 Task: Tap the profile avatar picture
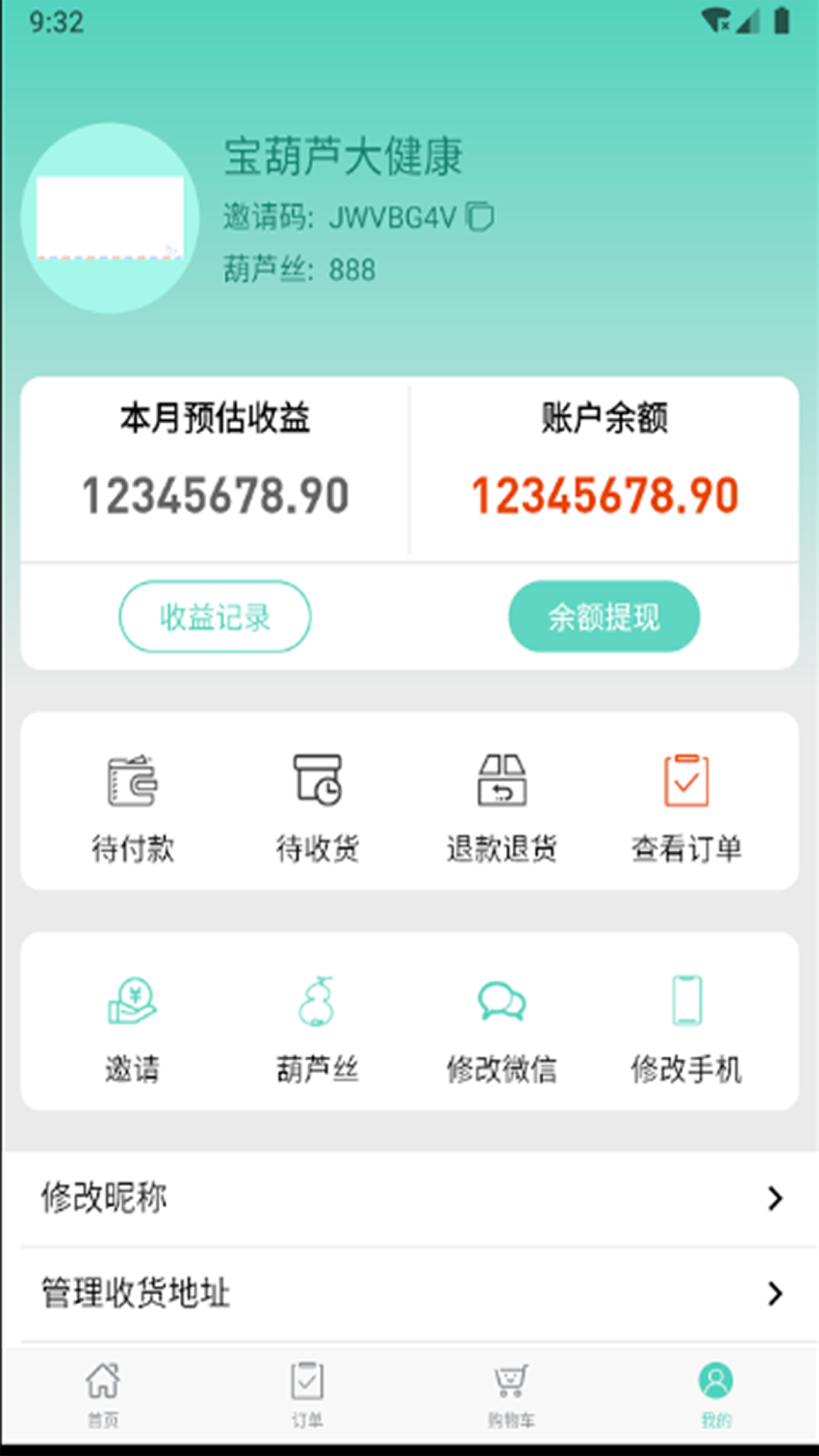point(111,218)
